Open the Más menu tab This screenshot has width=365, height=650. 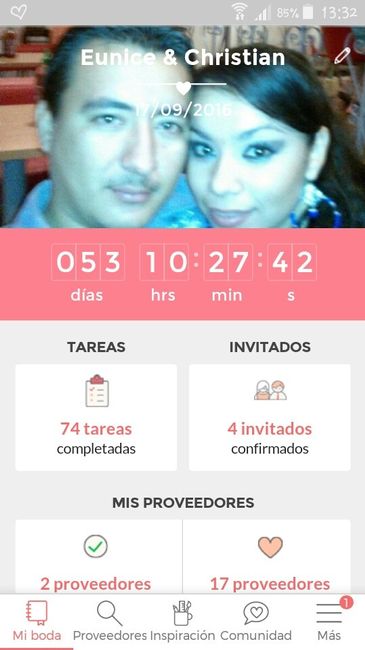coord(329,622)
